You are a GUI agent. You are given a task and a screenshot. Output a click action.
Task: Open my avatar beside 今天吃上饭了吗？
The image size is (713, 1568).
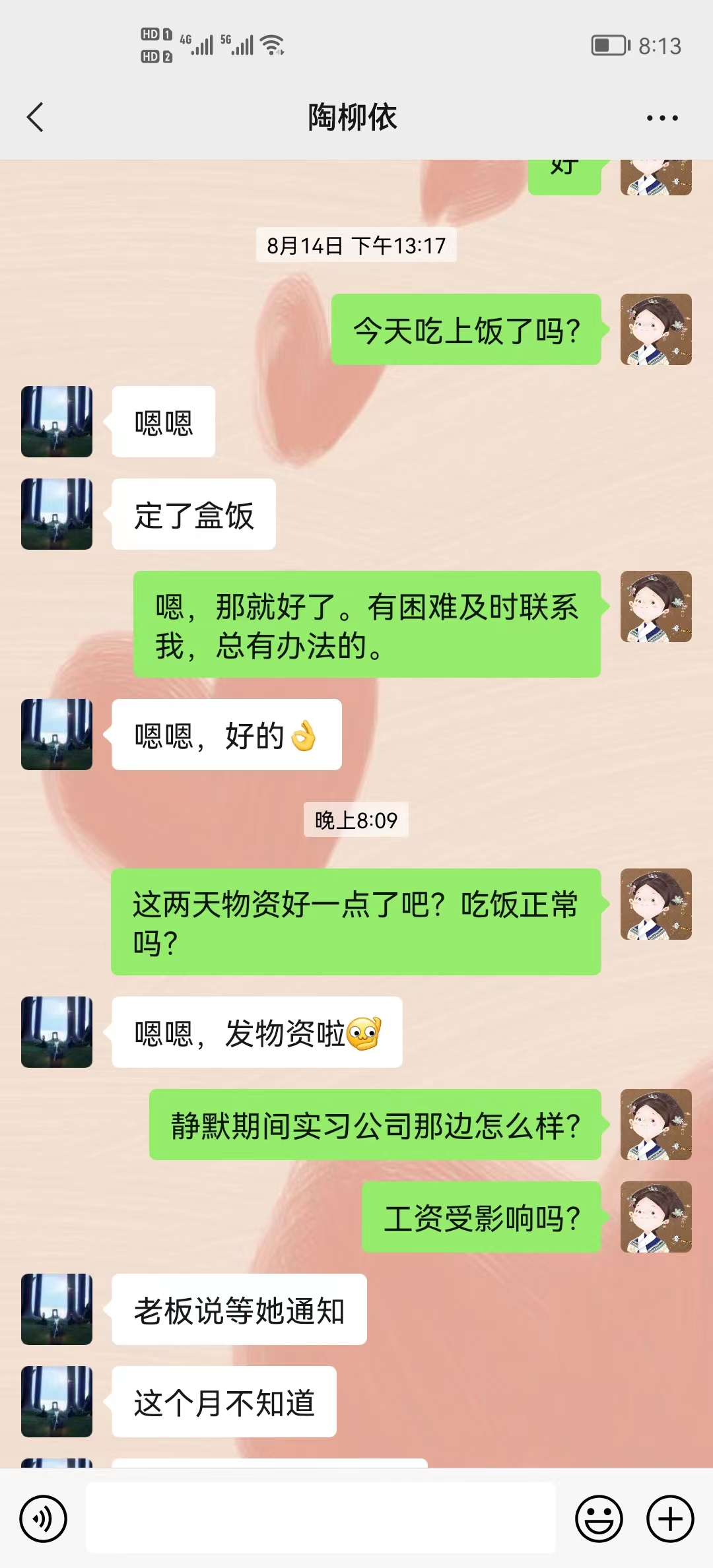[656, 329]
